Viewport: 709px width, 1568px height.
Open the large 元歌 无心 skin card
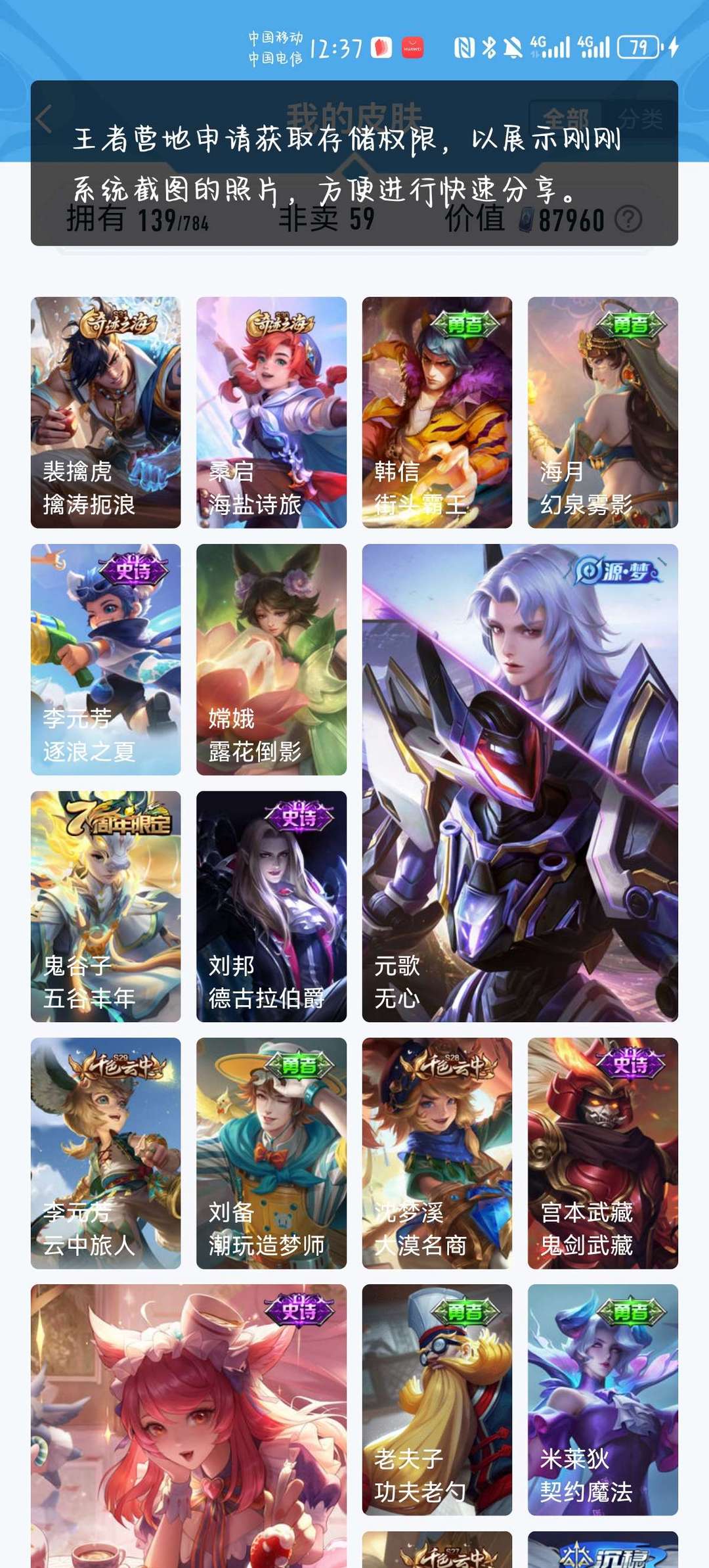click(520, 782)
